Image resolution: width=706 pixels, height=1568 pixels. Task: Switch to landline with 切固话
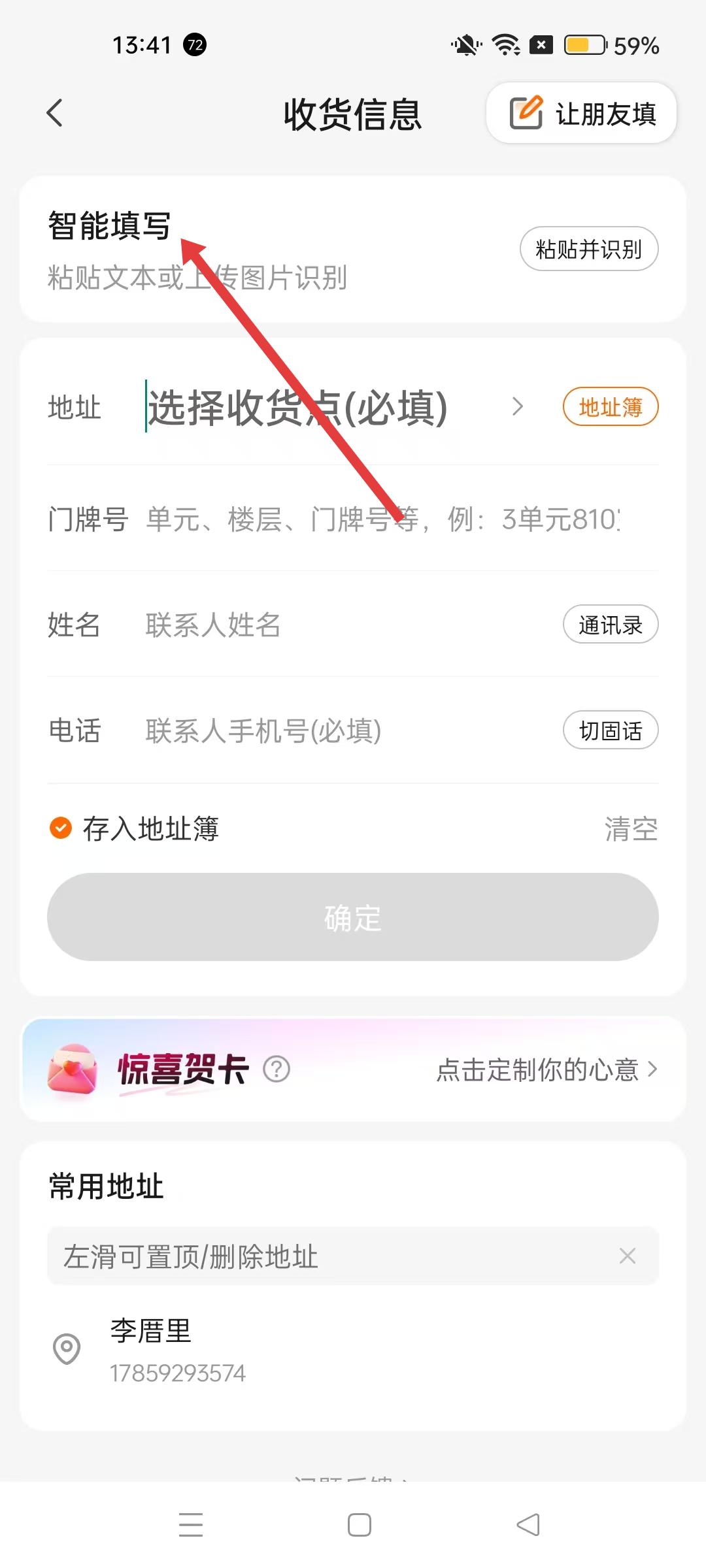tap(610, 730)
